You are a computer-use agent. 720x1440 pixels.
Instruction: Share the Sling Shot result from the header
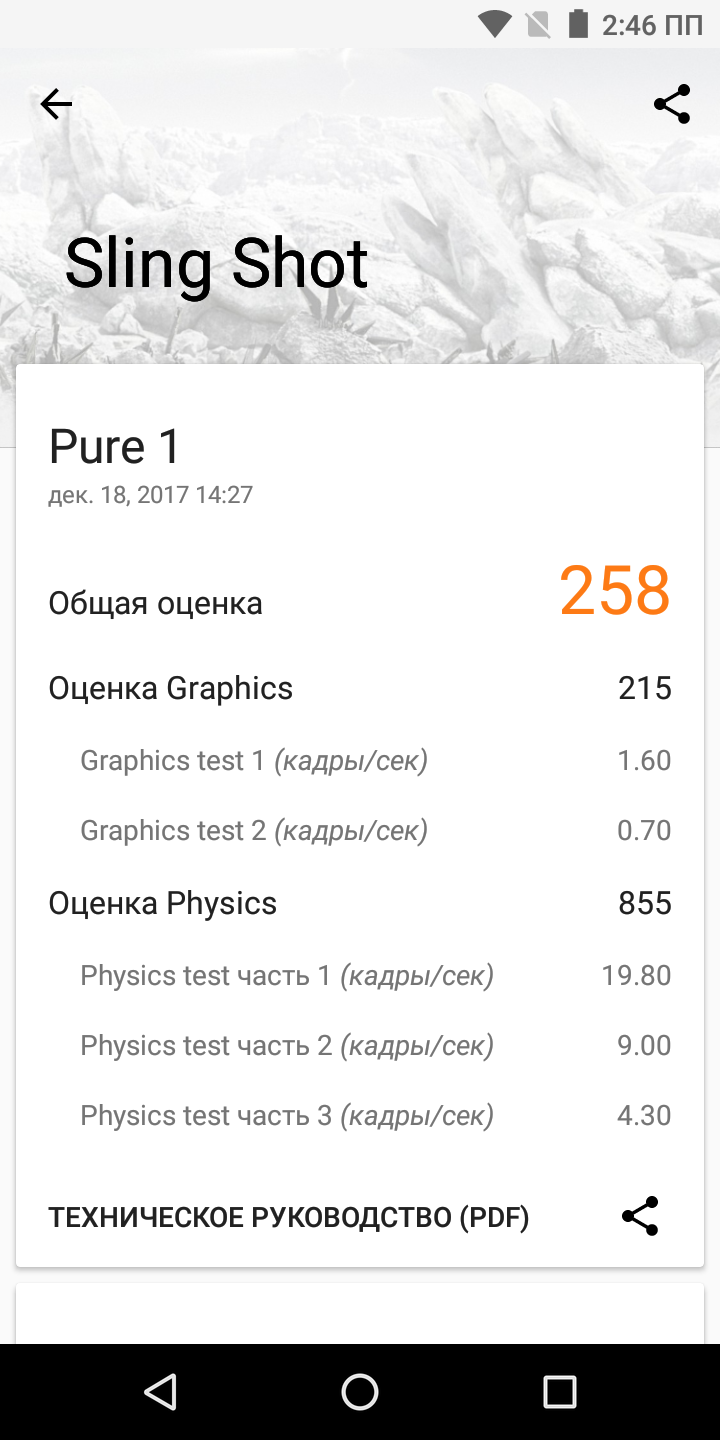(x=672, y=104)
